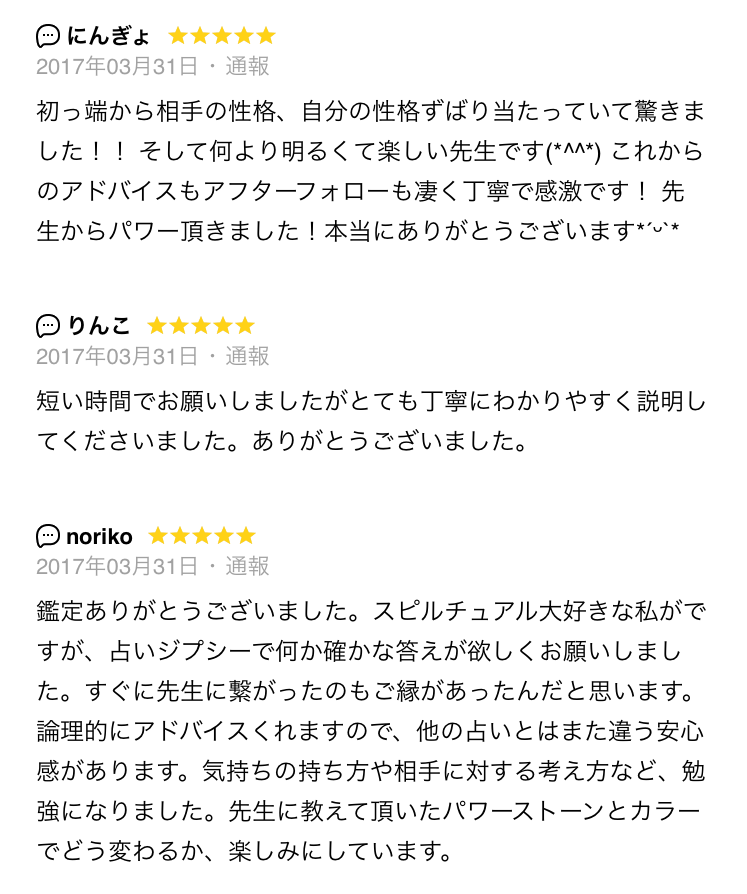Report the review by りんこ

(x=247, y=356)
